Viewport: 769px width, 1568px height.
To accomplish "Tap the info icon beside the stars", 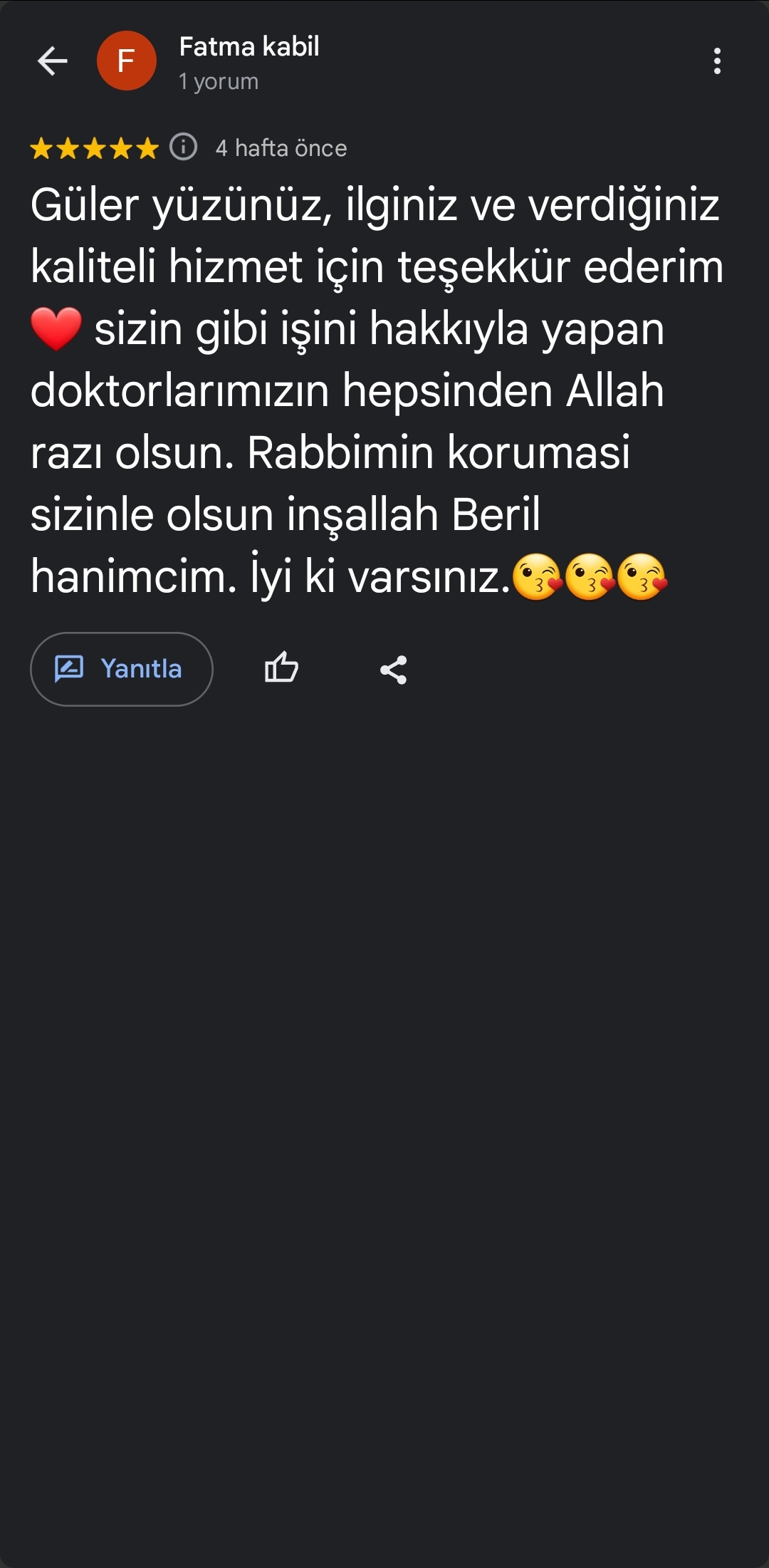I will tap(183, 147).
